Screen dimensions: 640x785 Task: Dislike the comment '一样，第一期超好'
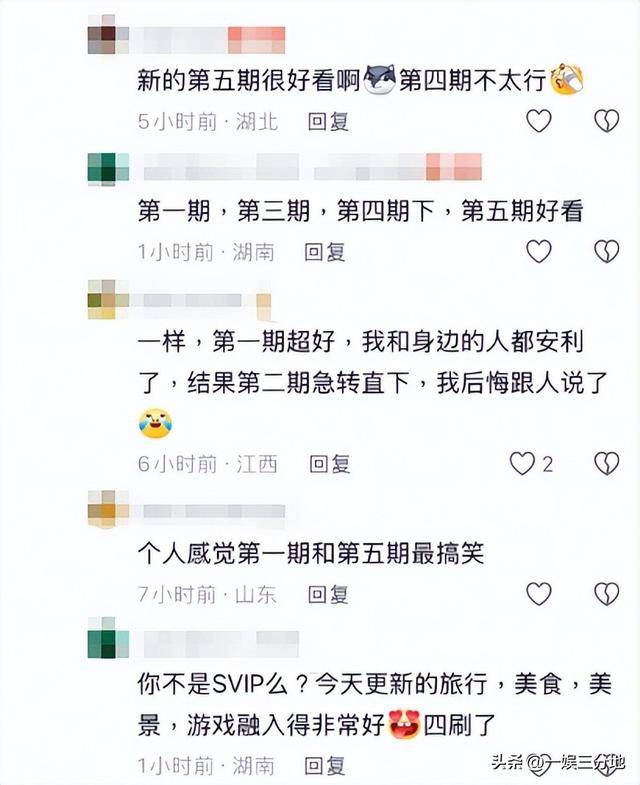coord(606,463)
